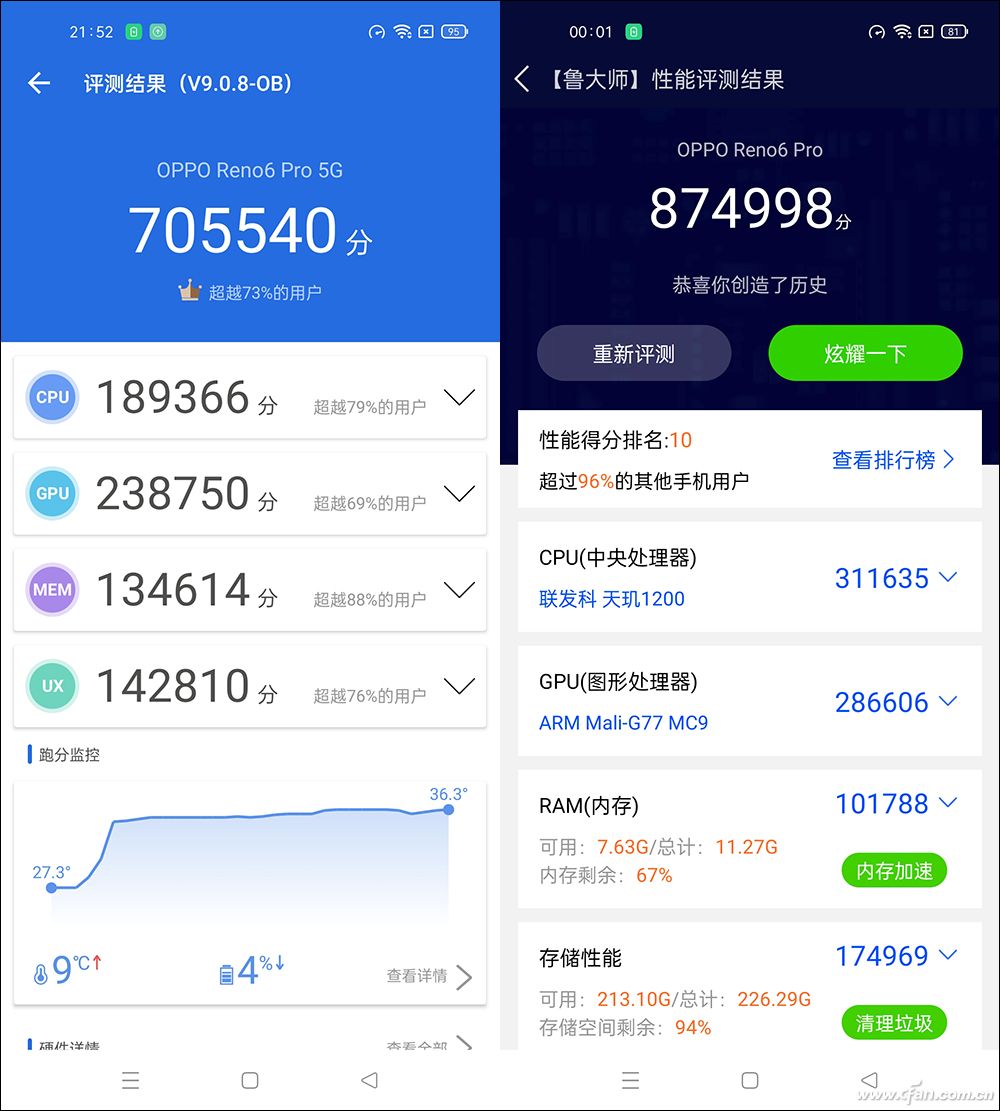Tap the UX score icon
The height and width of the screenshot is (1111, 1000).
51,686
